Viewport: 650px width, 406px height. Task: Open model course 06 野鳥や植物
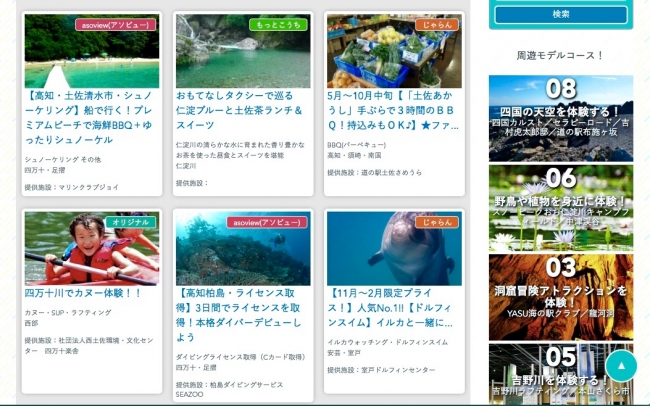pos(560,208)
